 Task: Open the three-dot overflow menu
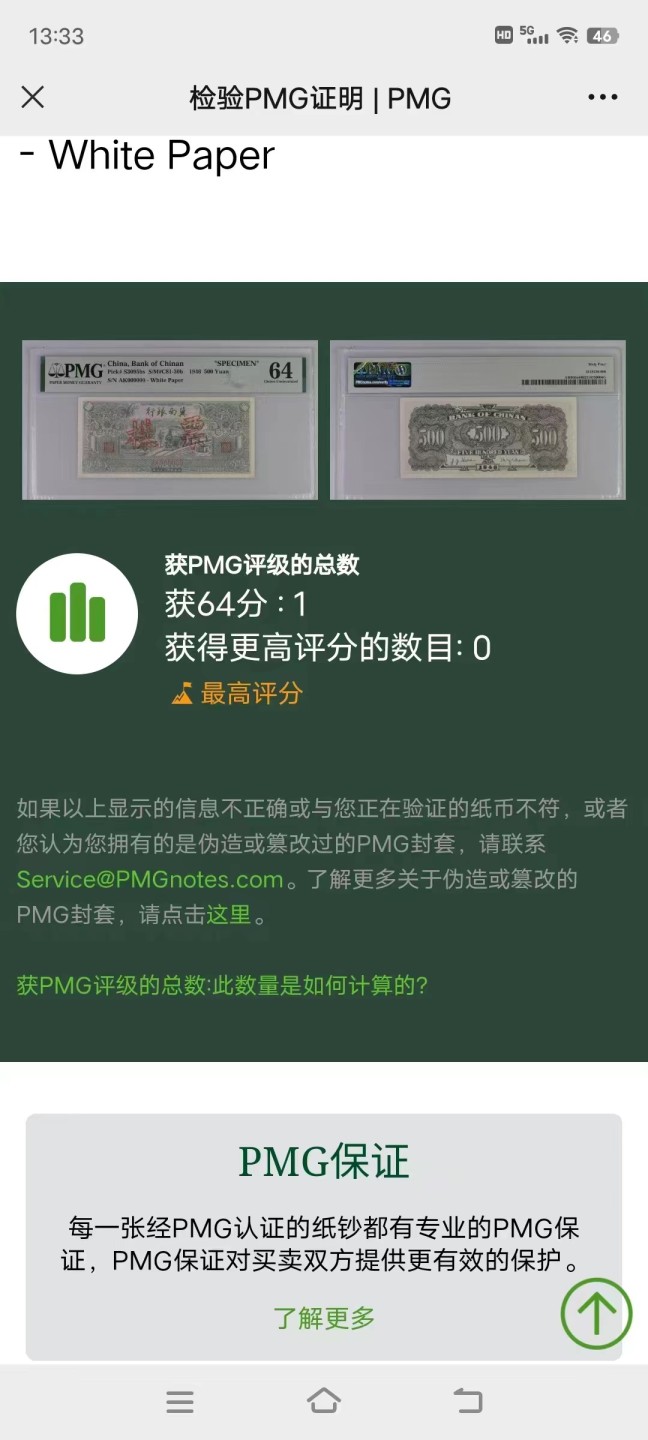coord(603,97)
